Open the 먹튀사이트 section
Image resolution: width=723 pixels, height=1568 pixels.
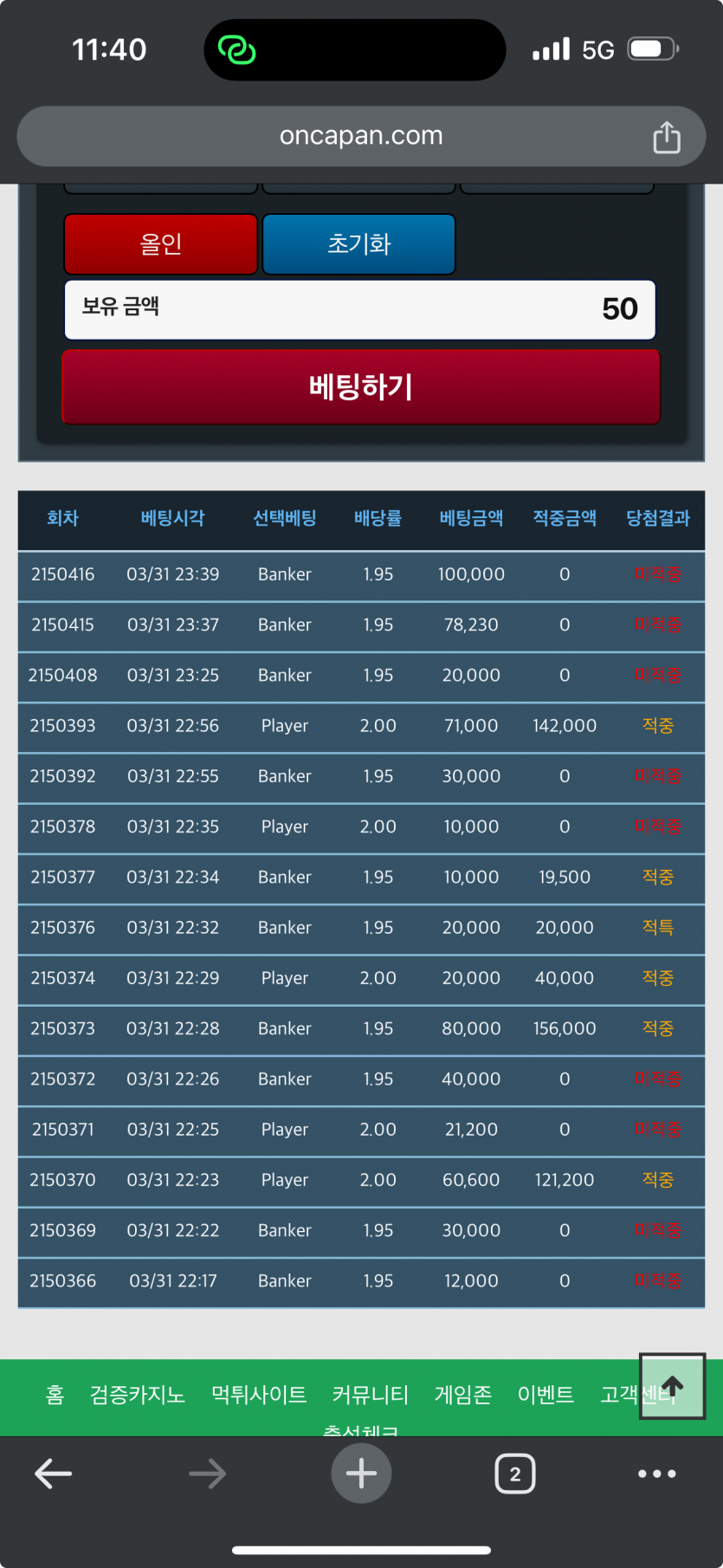(259, 1395)
